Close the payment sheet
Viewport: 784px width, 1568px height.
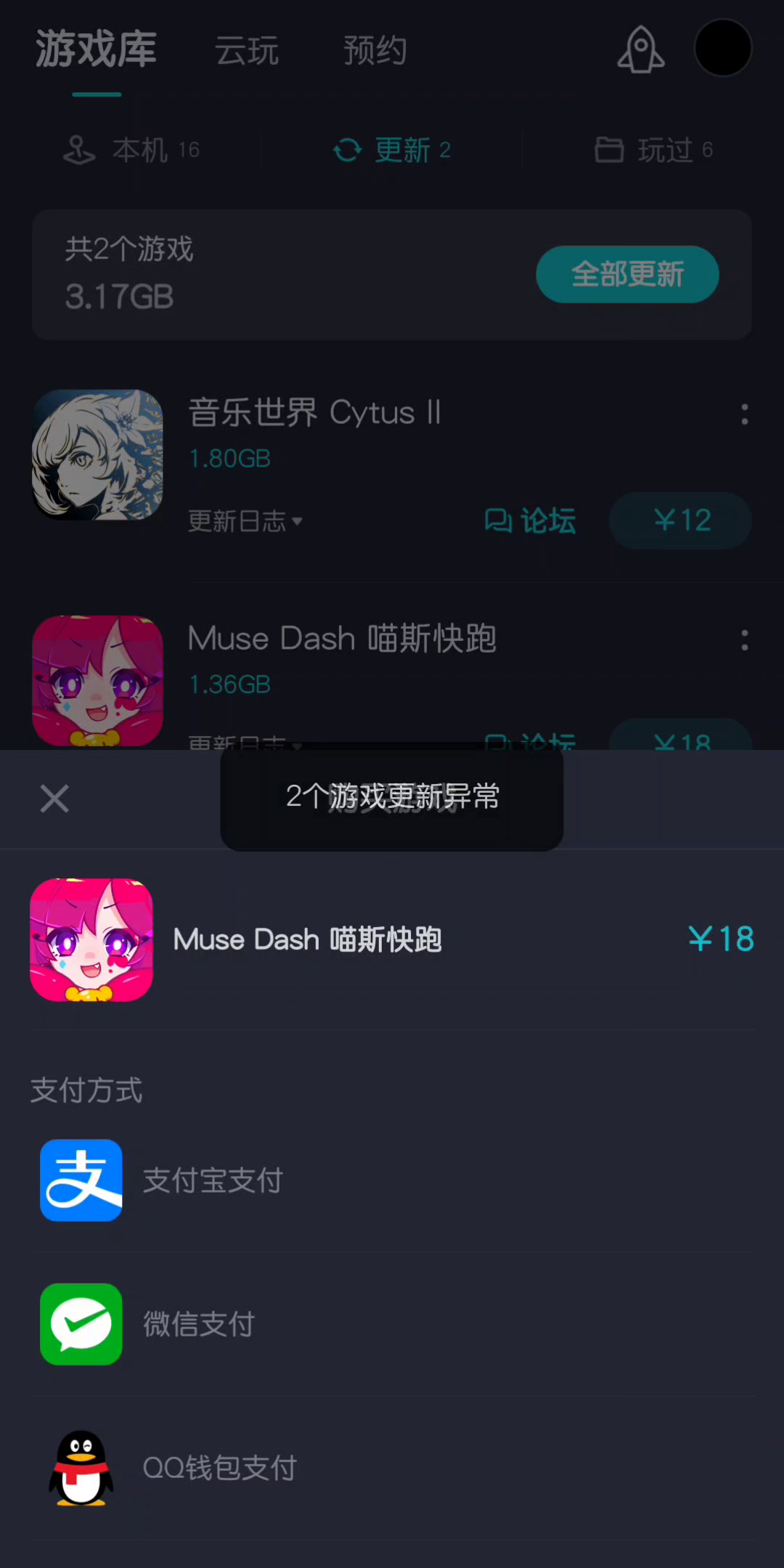coord(54,799)
